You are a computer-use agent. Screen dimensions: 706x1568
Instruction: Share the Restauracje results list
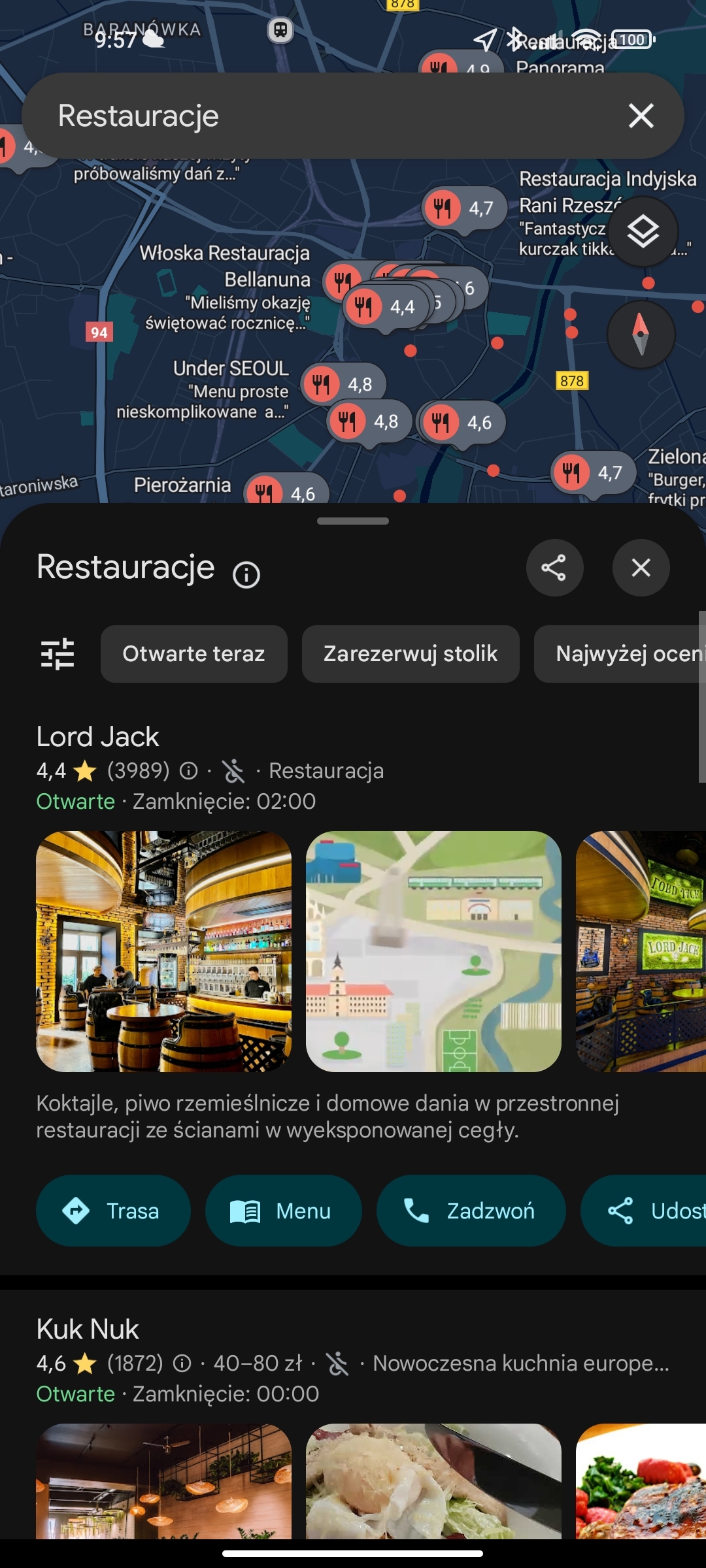click(x=554, y=568)
